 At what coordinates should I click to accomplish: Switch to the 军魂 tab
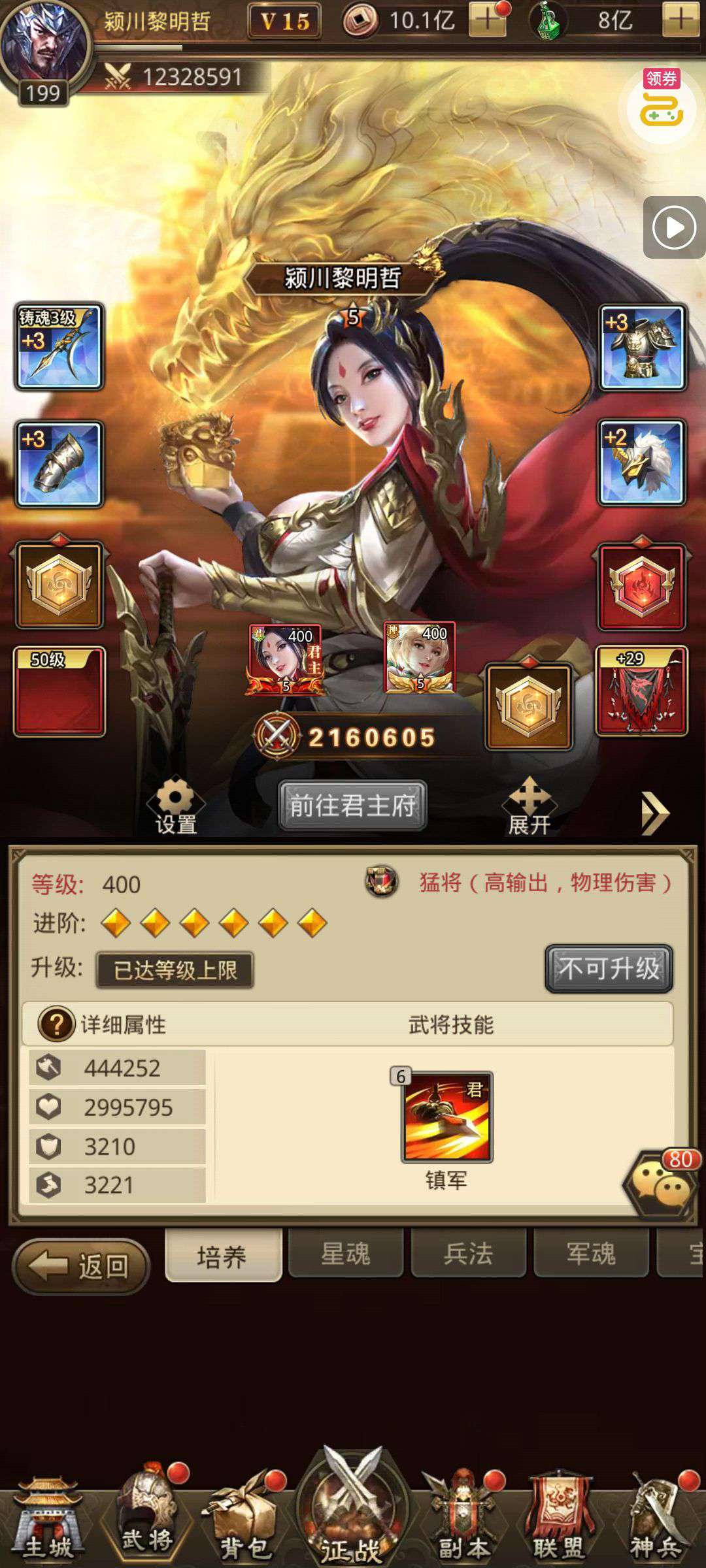(x=591, y=1253)
